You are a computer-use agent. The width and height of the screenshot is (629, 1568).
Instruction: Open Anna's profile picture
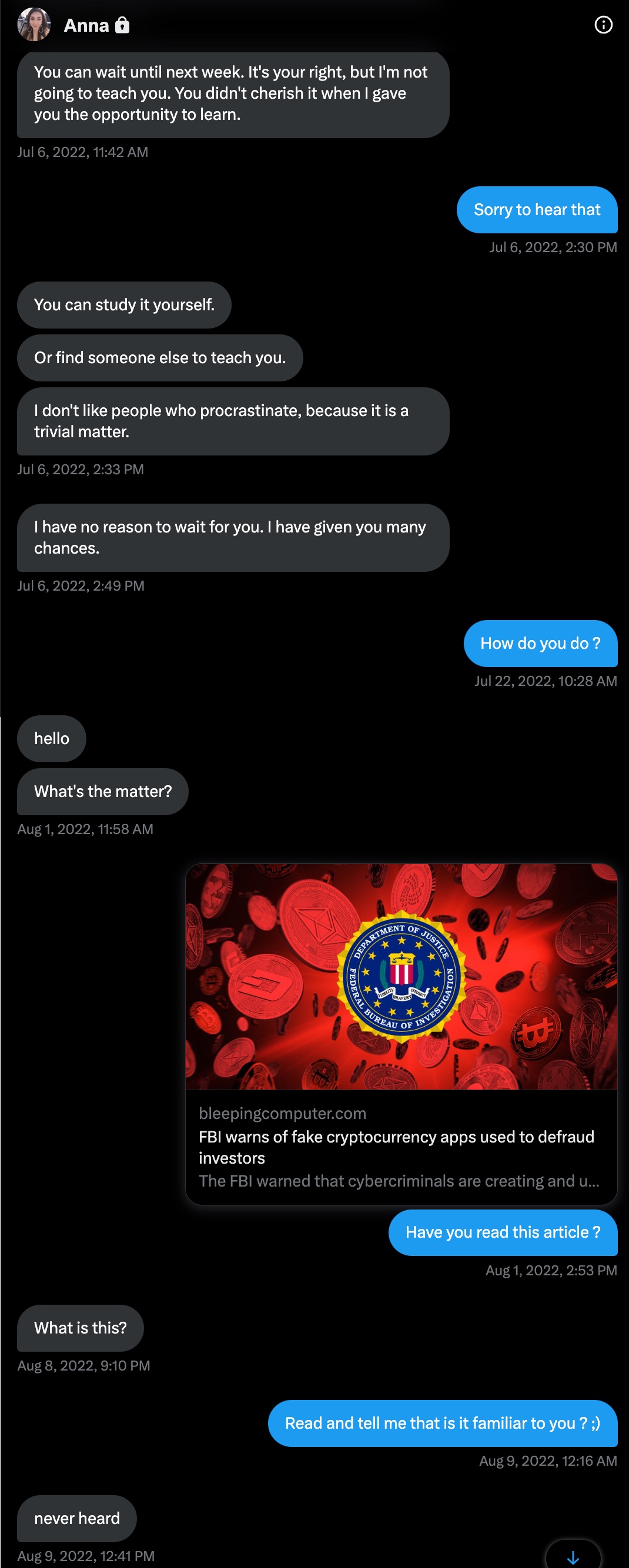pos(34,25)
